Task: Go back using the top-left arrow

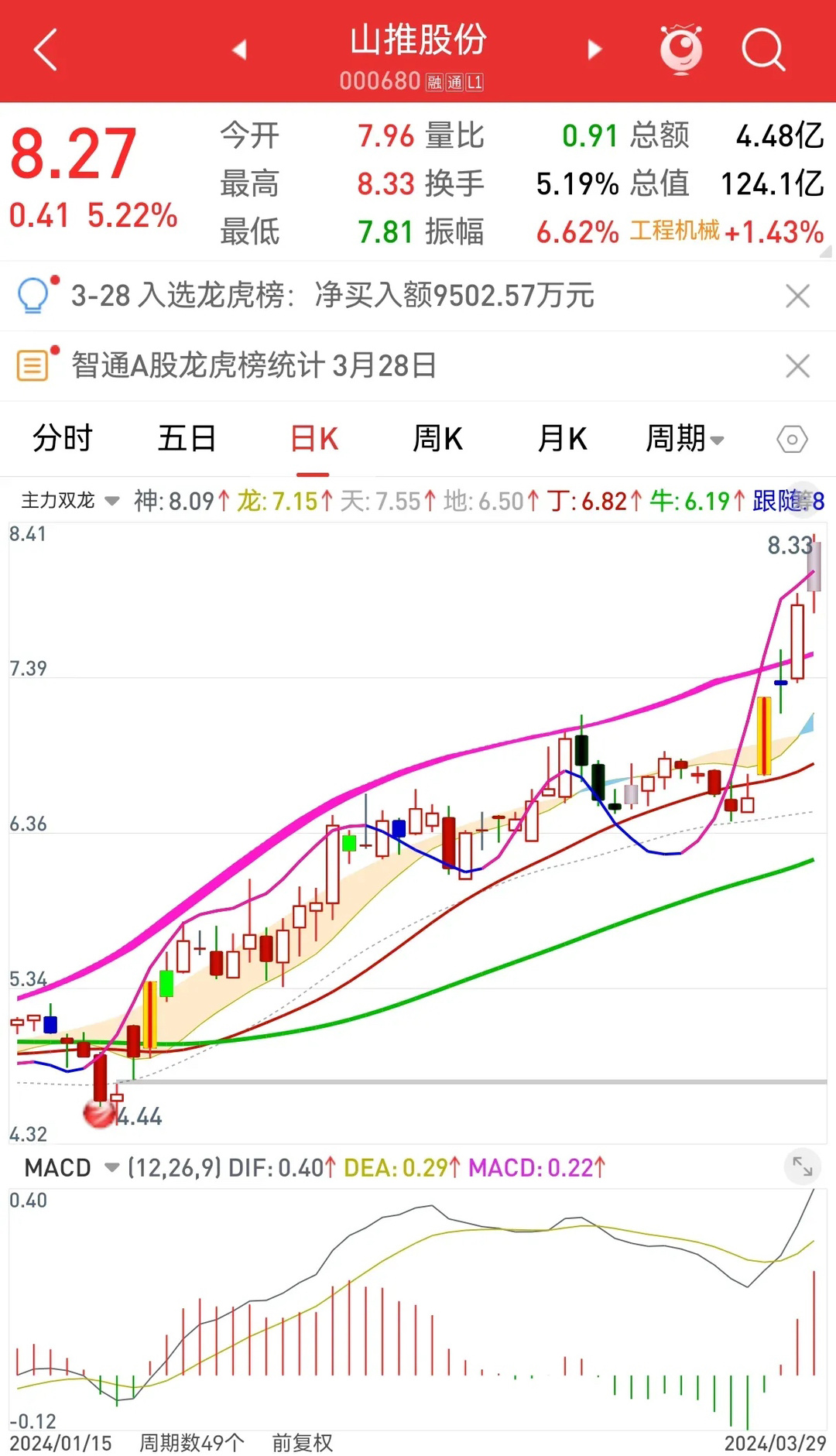Action: 46,50
